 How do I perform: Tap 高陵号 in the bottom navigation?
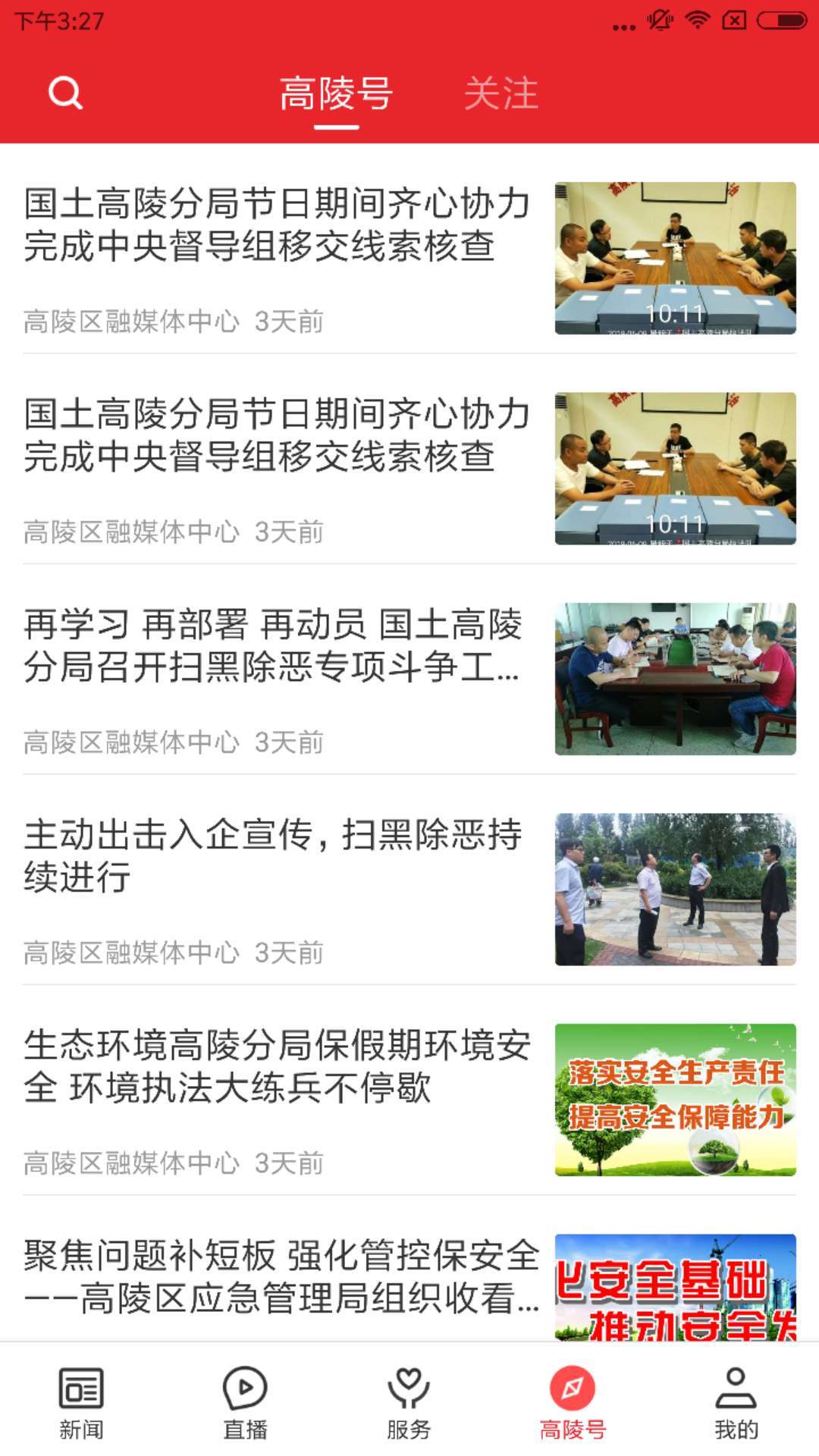[573, 1402]
